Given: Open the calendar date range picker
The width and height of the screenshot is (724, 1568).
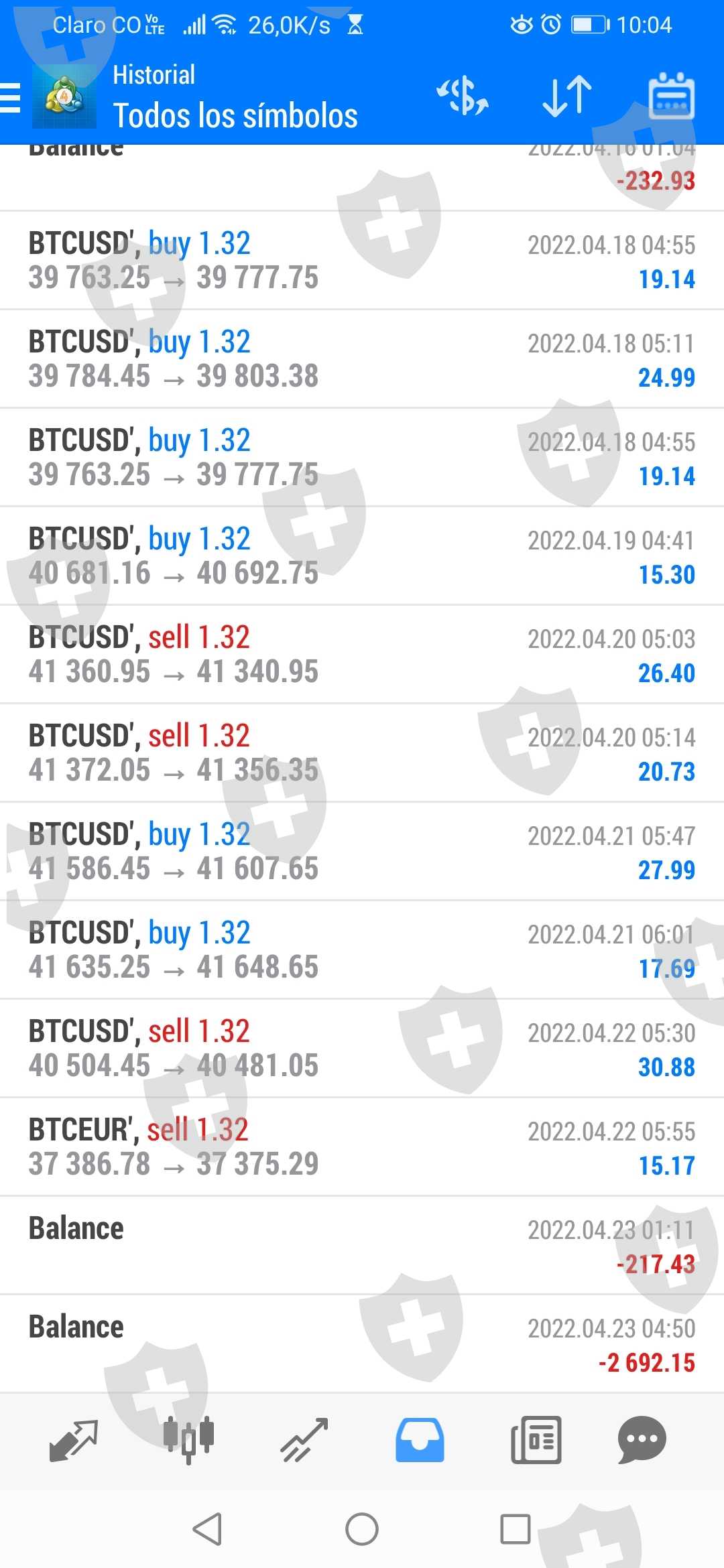Looking at the screenshot, I should tap(671, 96).
